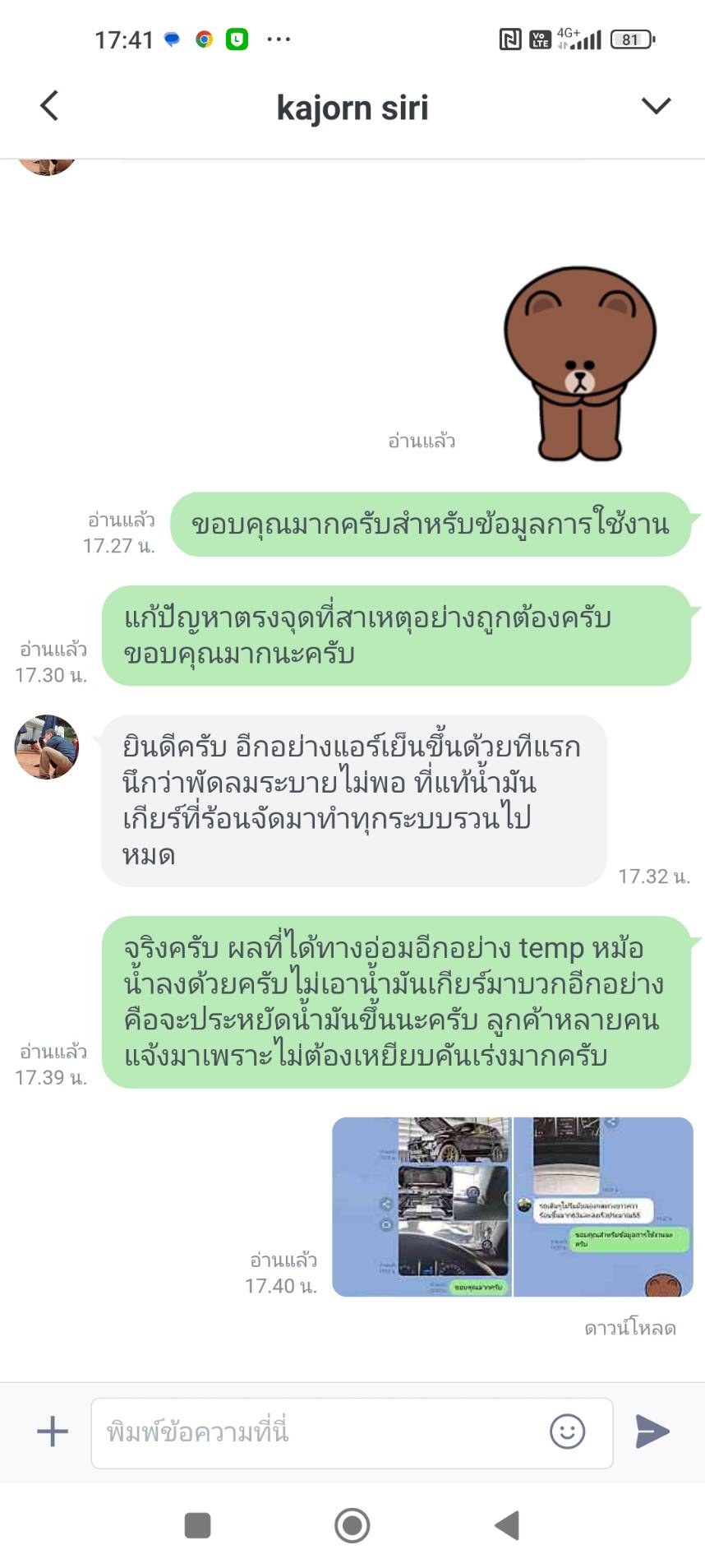Screen dimensions: 705x1568
Task: Tap ดาวน์โหลด to download the images
Action: [630, 1328]
